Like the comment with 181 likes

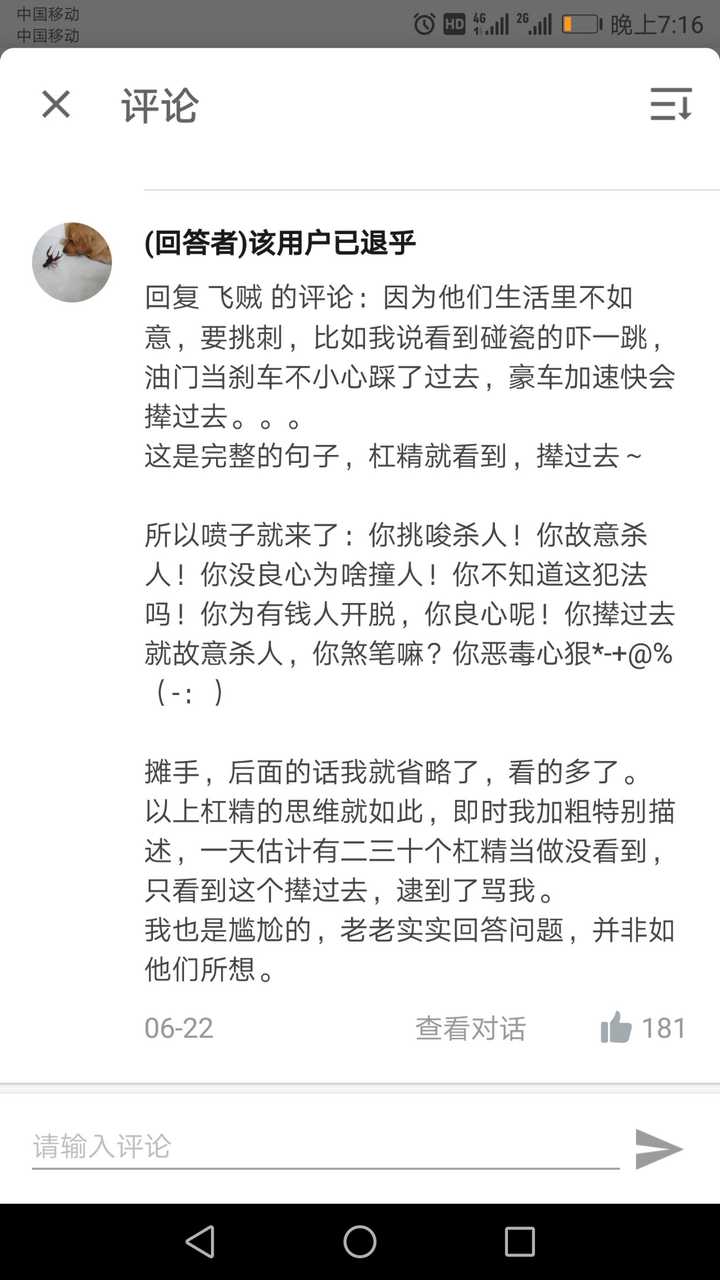[x=616, y=1027]
